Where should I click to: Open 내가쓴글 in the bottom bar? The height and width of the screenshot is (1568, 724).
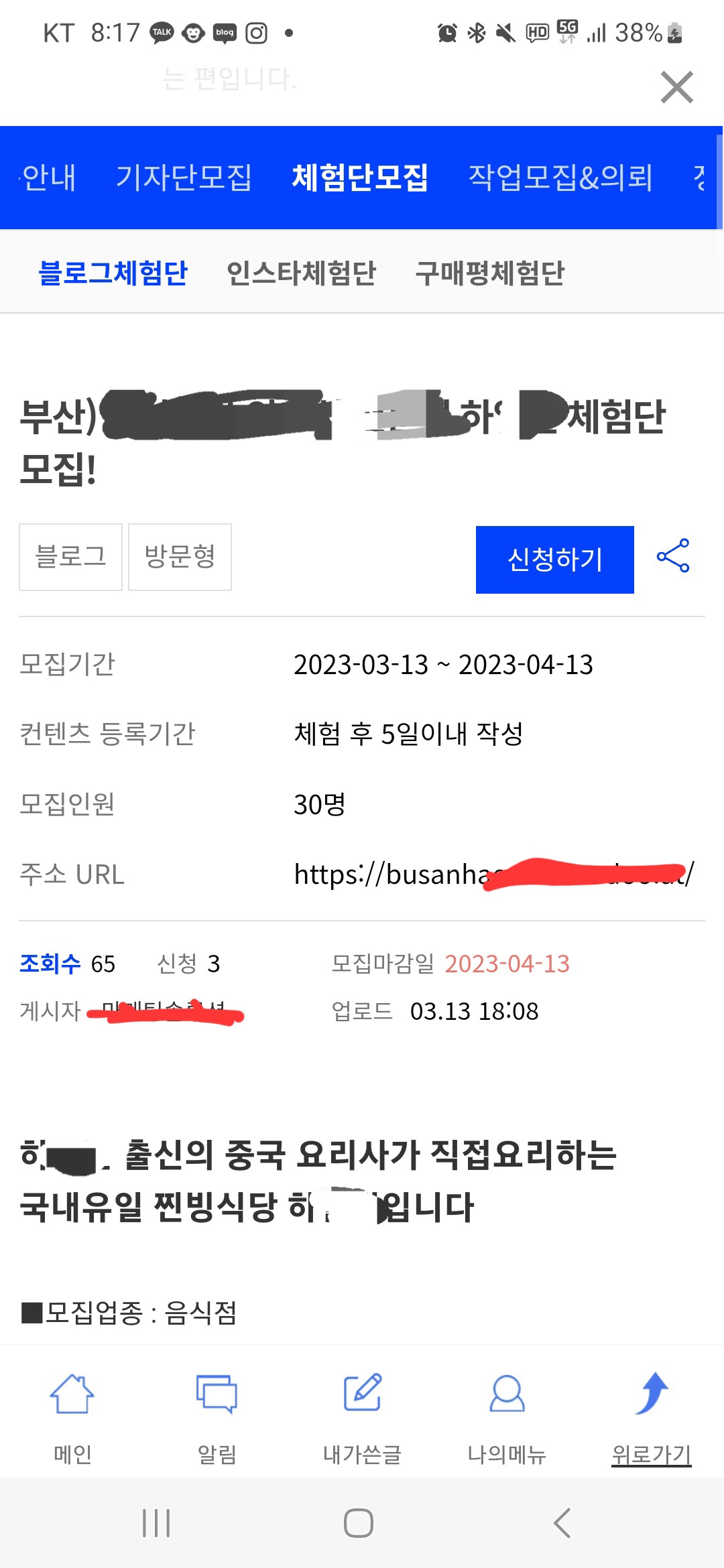click(362, 1414)
